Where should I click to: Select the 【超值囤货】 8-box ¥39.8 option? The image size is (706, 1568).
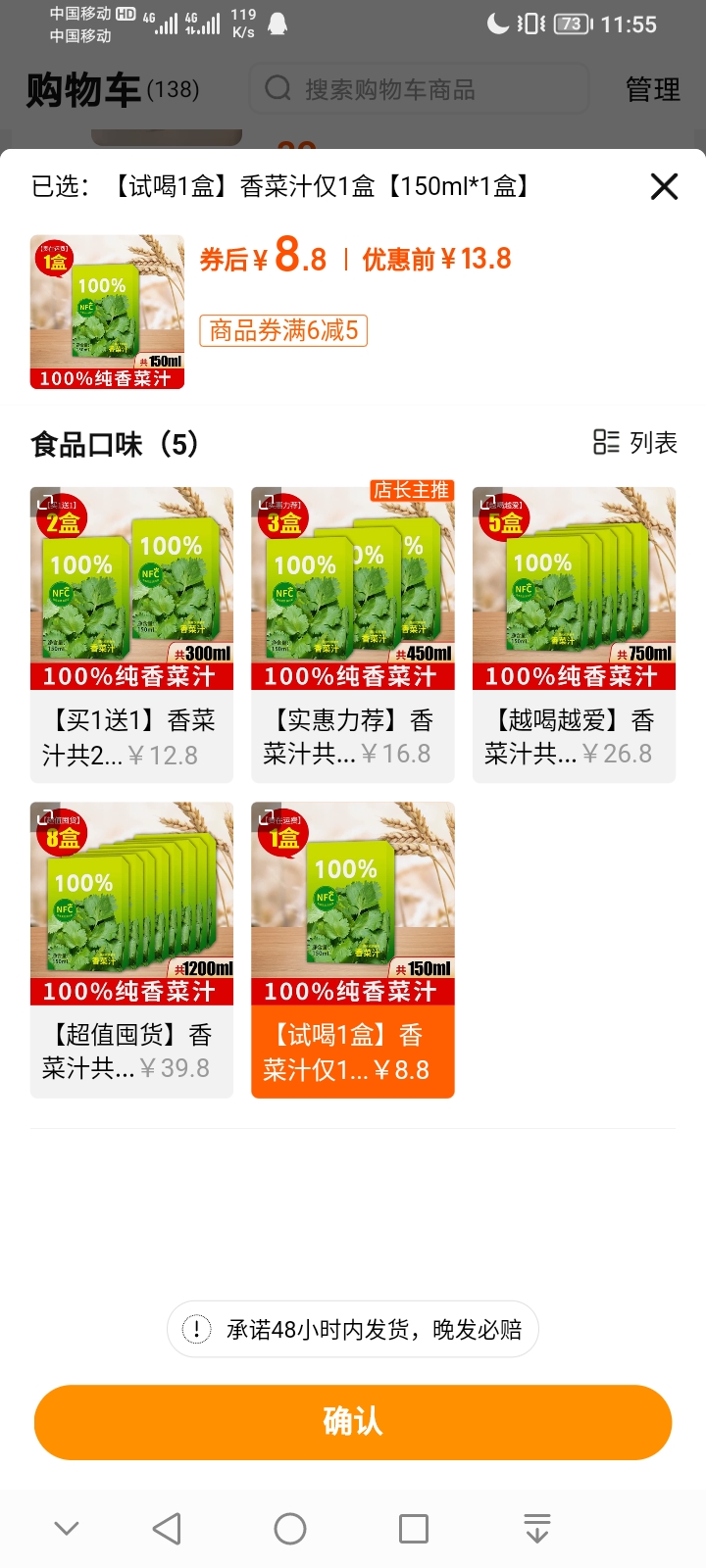pyautogui.click(x=131, y=949)
